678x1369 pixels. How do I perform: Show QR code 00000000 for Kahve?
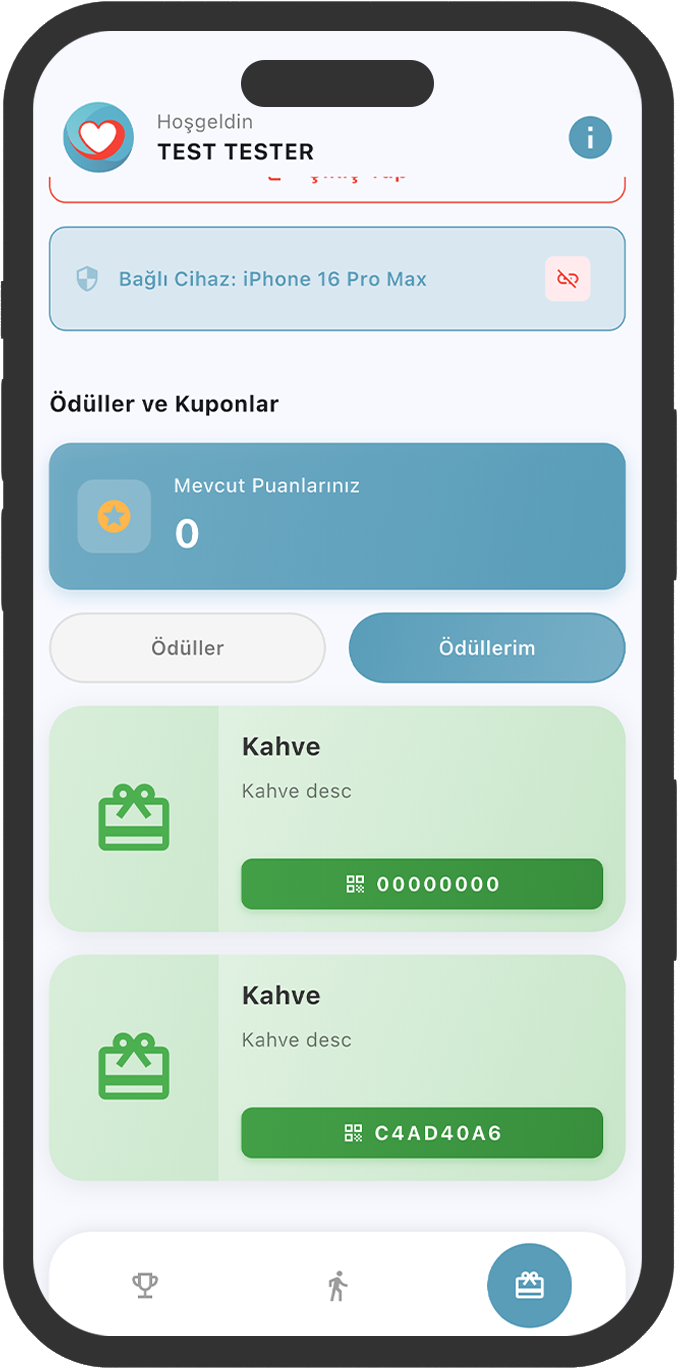(422, 884)
